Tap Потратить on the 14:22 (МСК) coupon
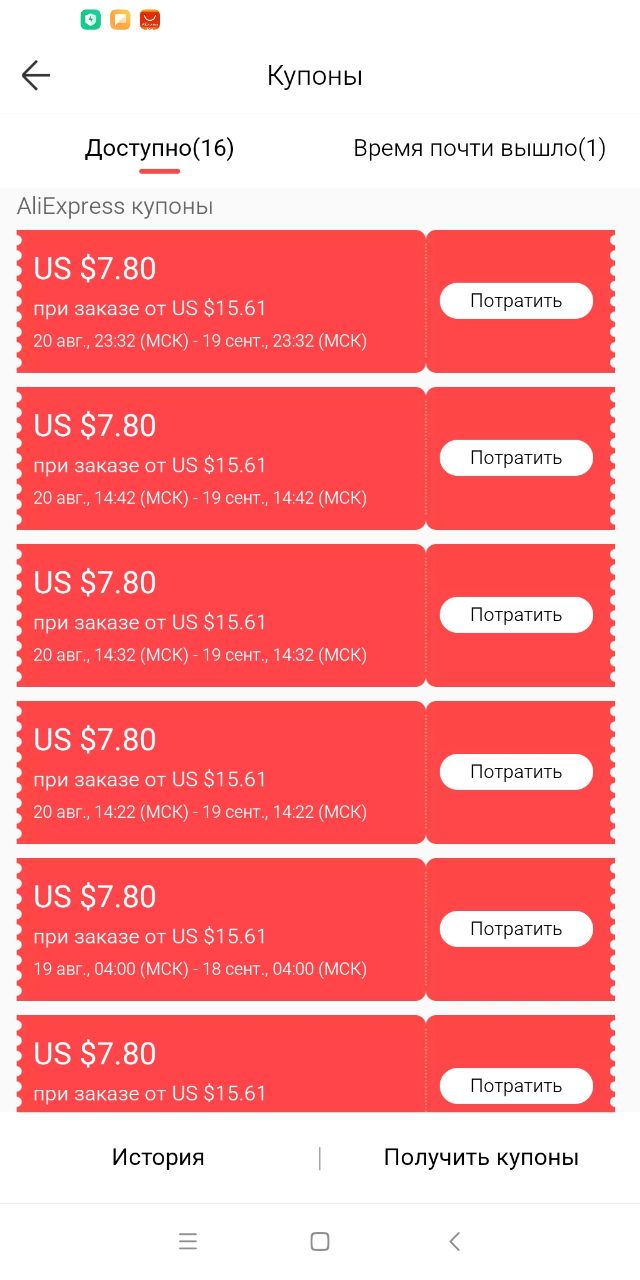Image resolution: width=640 pixels, height=1280 pixels. click(x=516, y=772)
